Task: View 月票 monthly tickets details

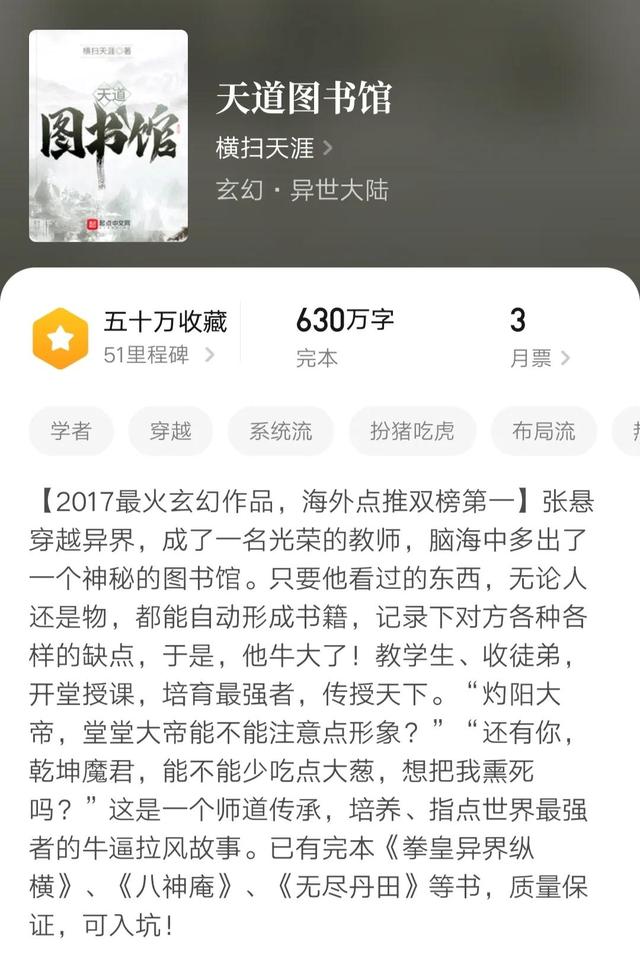Action: coord(539,358)
